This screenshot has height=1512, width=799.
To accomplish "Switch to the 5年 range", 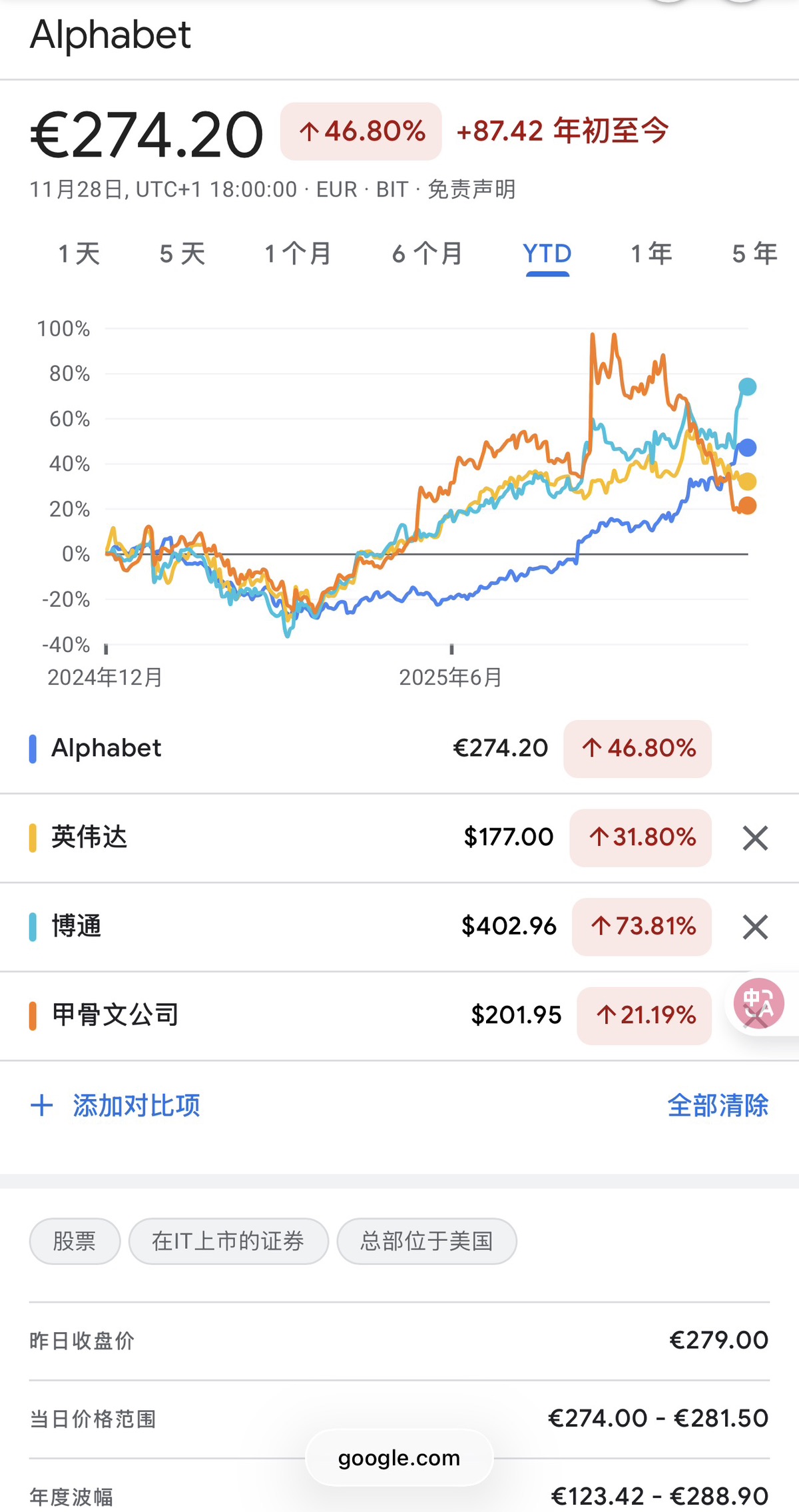I will [754, 254].
